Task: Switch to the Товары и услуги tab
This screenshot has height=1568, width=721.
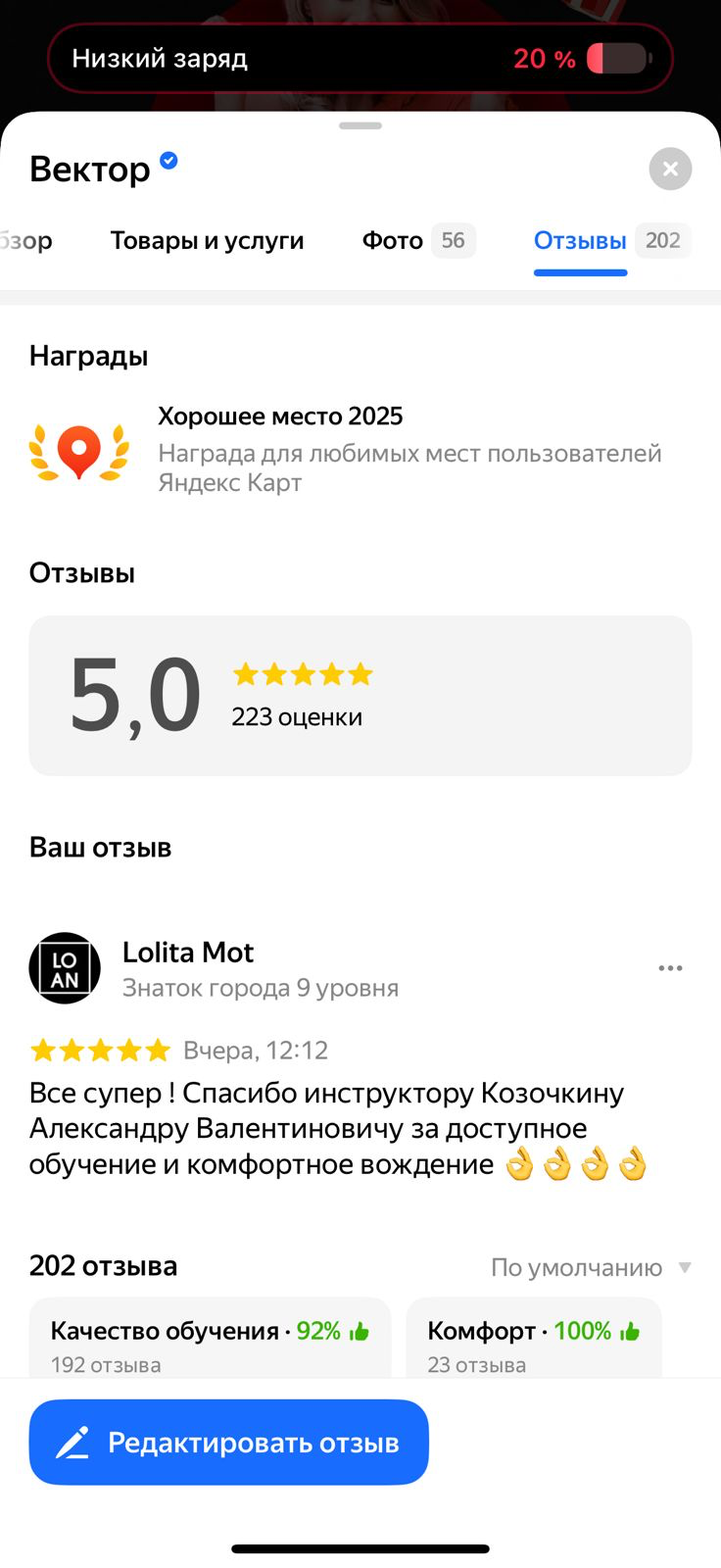Action: coord(207,241)
